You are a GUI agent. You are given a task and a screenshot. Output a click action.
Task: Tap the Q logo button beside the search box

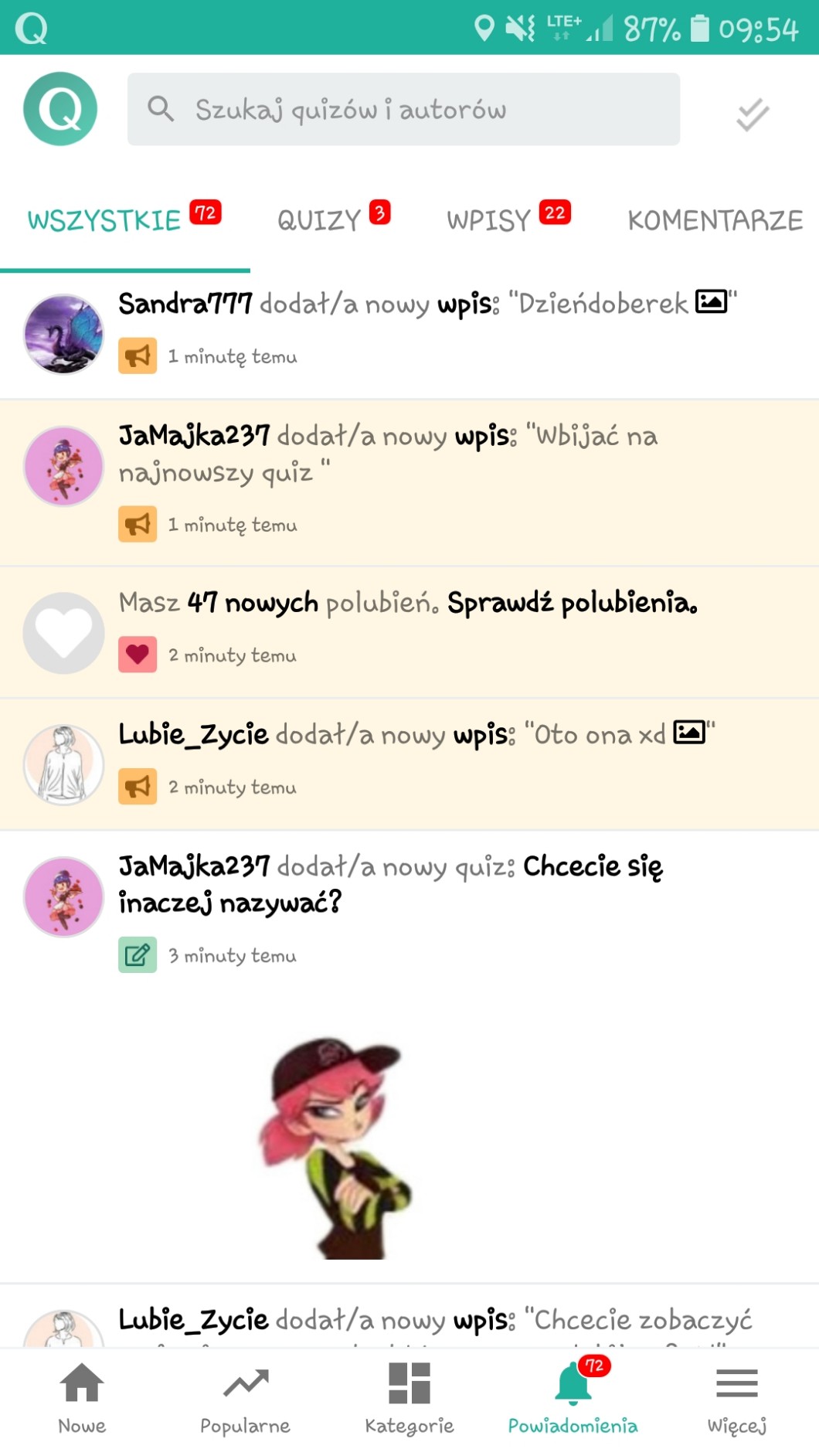[60, 109]
